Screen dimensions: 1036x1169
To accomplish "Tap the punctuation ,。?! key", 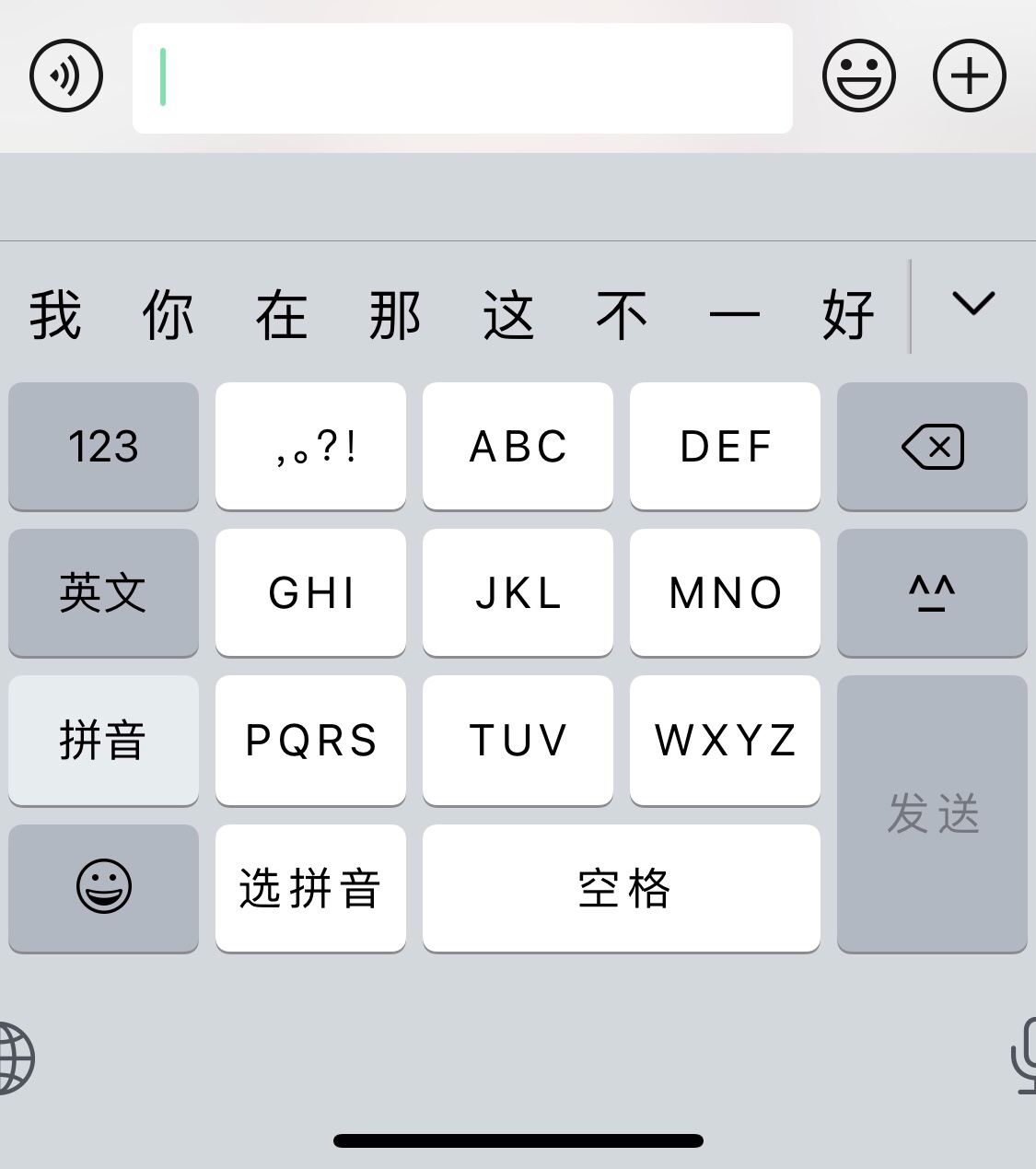I will coord(310,446).
